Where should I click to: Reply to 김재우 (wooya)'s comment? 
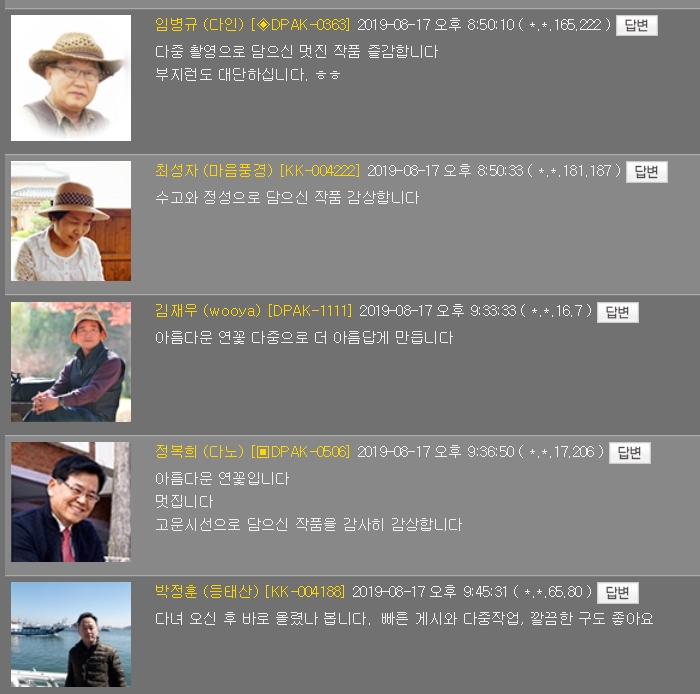click(x=617, y=311)
